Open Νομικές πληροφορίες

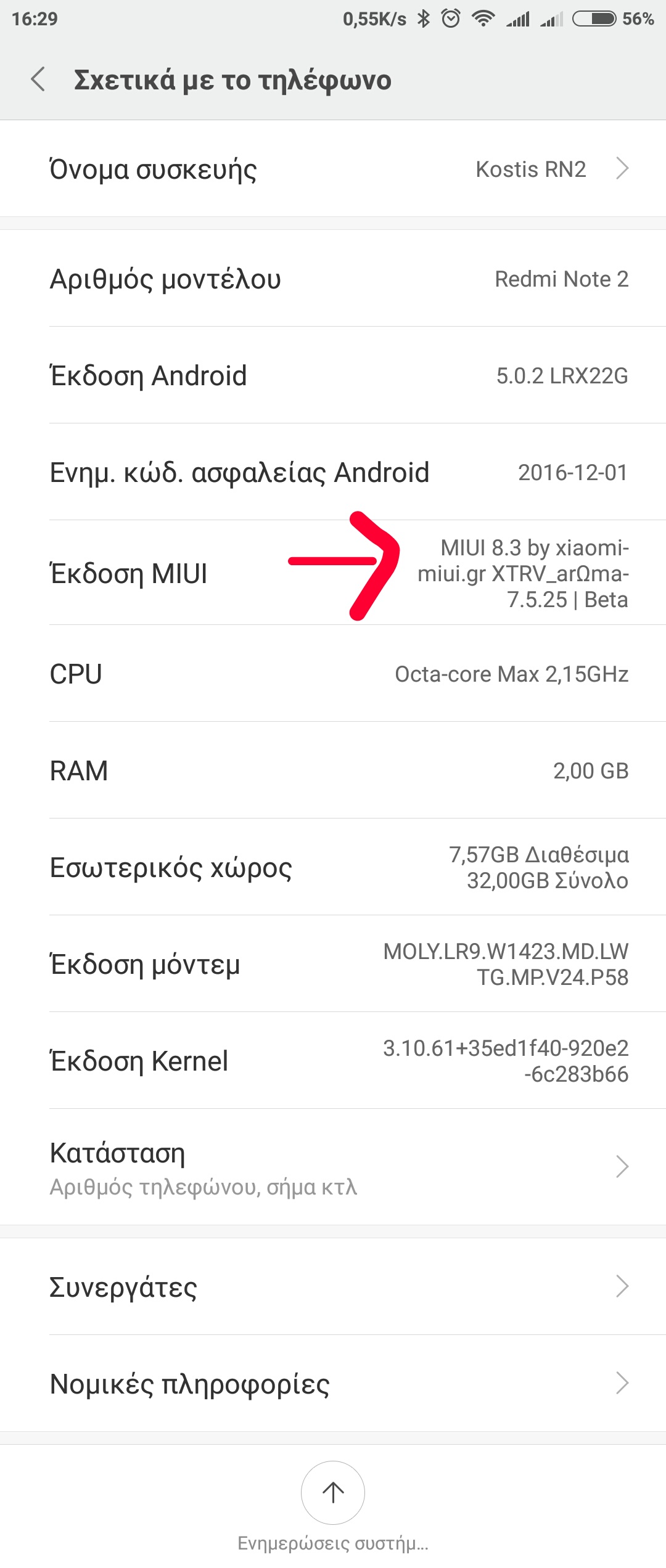[333, 1384]
